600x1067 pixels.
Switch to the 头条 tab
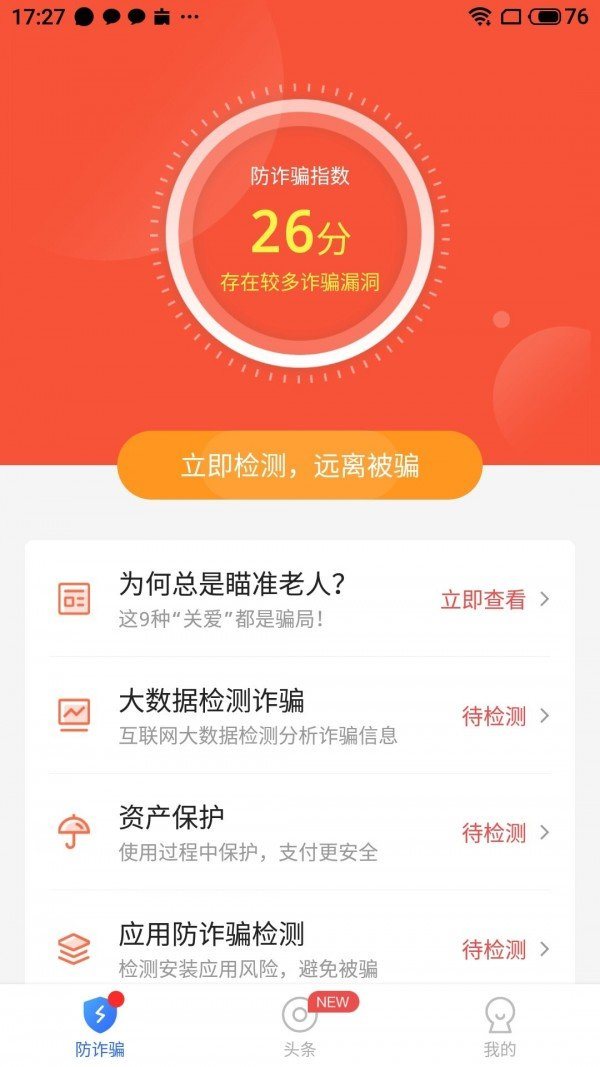(x=300, y=1025)
